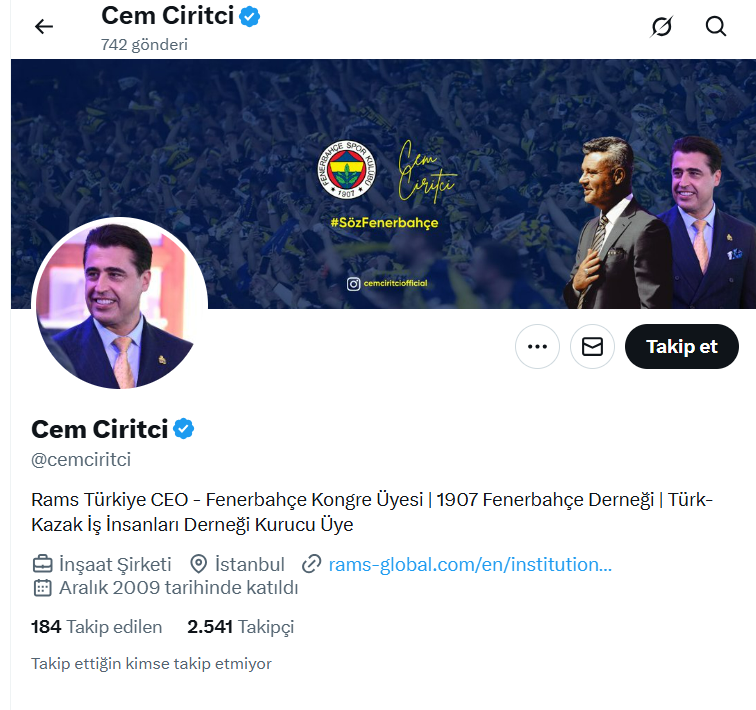The width and height of the screenshot is (756, 710).
Task: Send a direct message via envelope icon
Action: click(x=592, y=347)
